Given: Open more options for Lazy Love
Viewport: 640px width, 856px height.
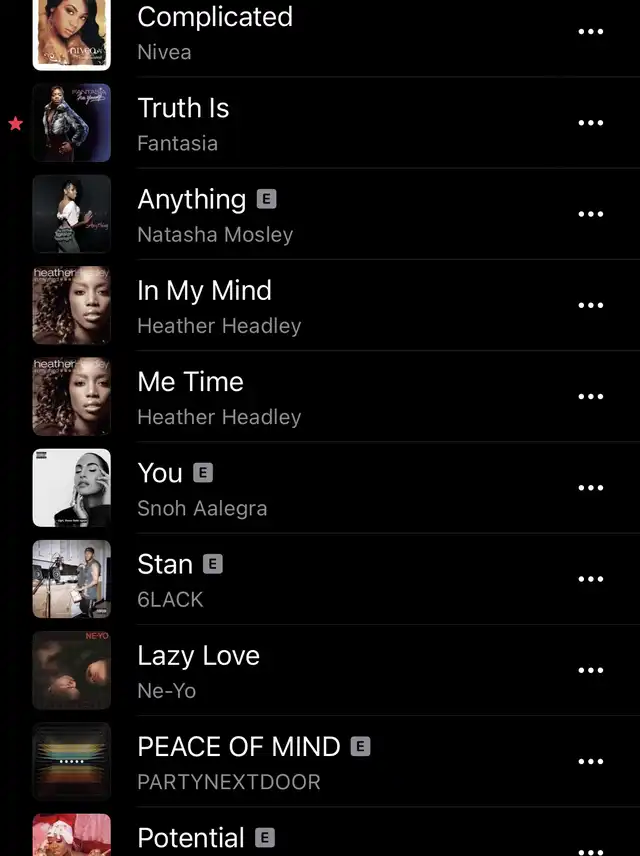Looking at the screenshot, I should pyautogui.click(x=591, y=670).
